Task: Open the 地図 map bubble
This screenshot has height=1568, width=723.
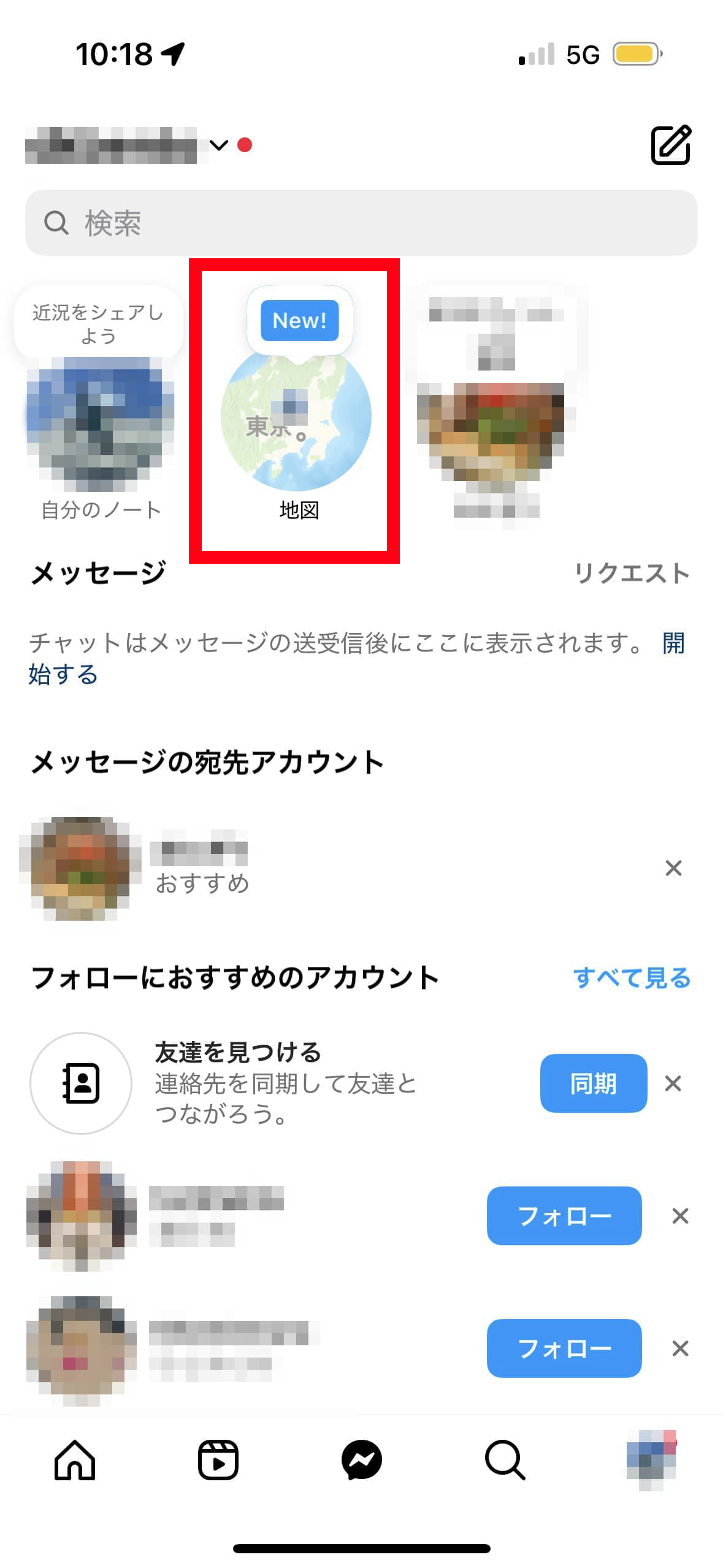Action: [296, 417]
